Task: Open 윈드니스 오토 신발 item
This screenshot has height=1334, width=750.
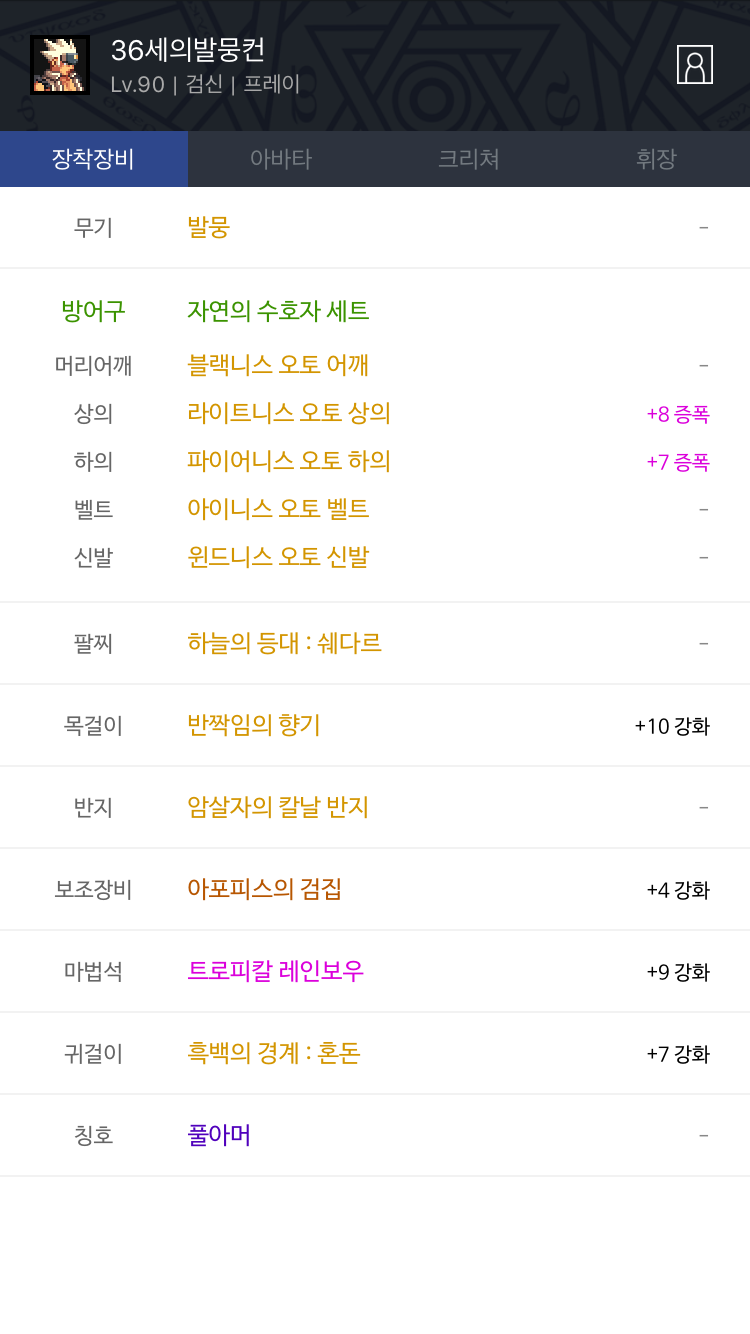Action: click(278, 557)
